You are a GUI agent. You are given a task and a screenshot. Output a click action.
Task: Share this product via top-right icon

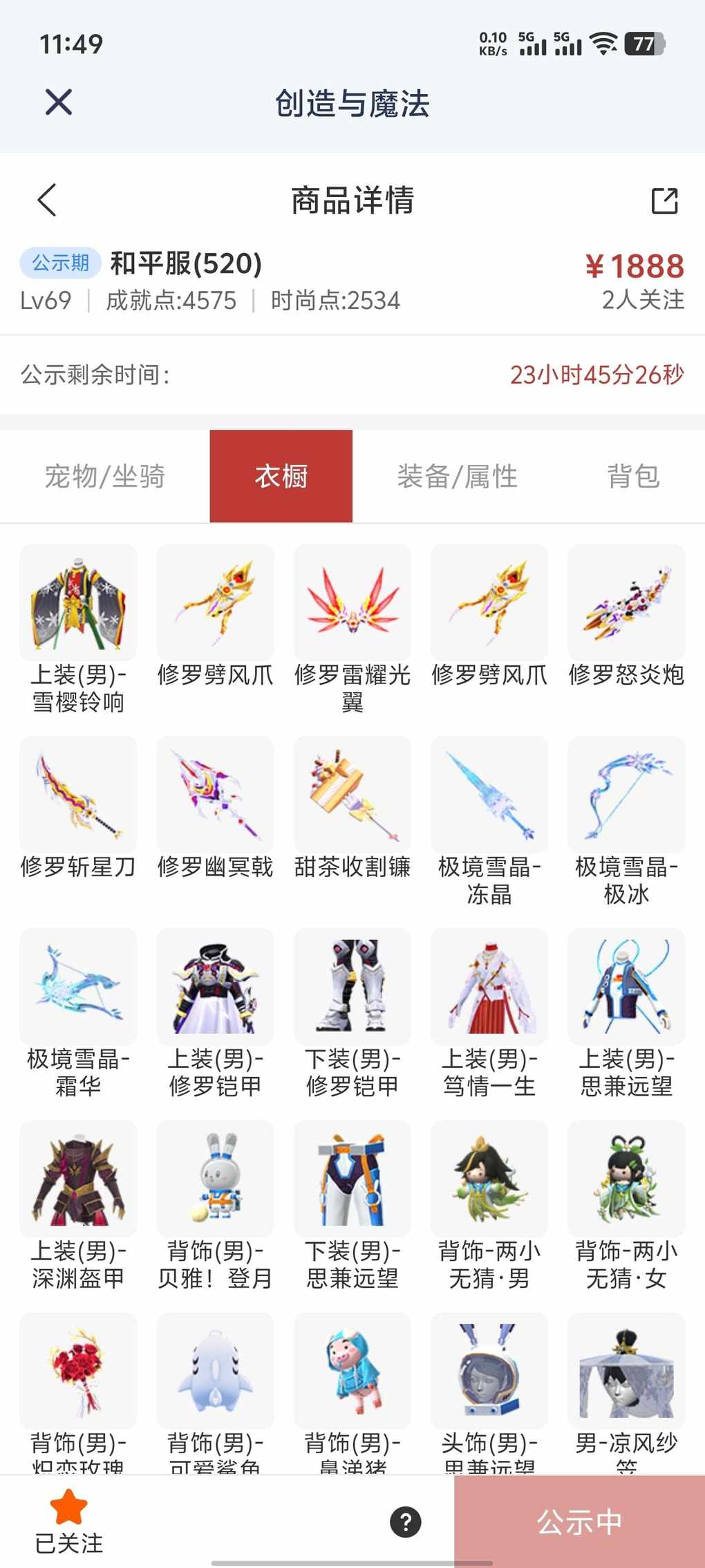point(664,201)
